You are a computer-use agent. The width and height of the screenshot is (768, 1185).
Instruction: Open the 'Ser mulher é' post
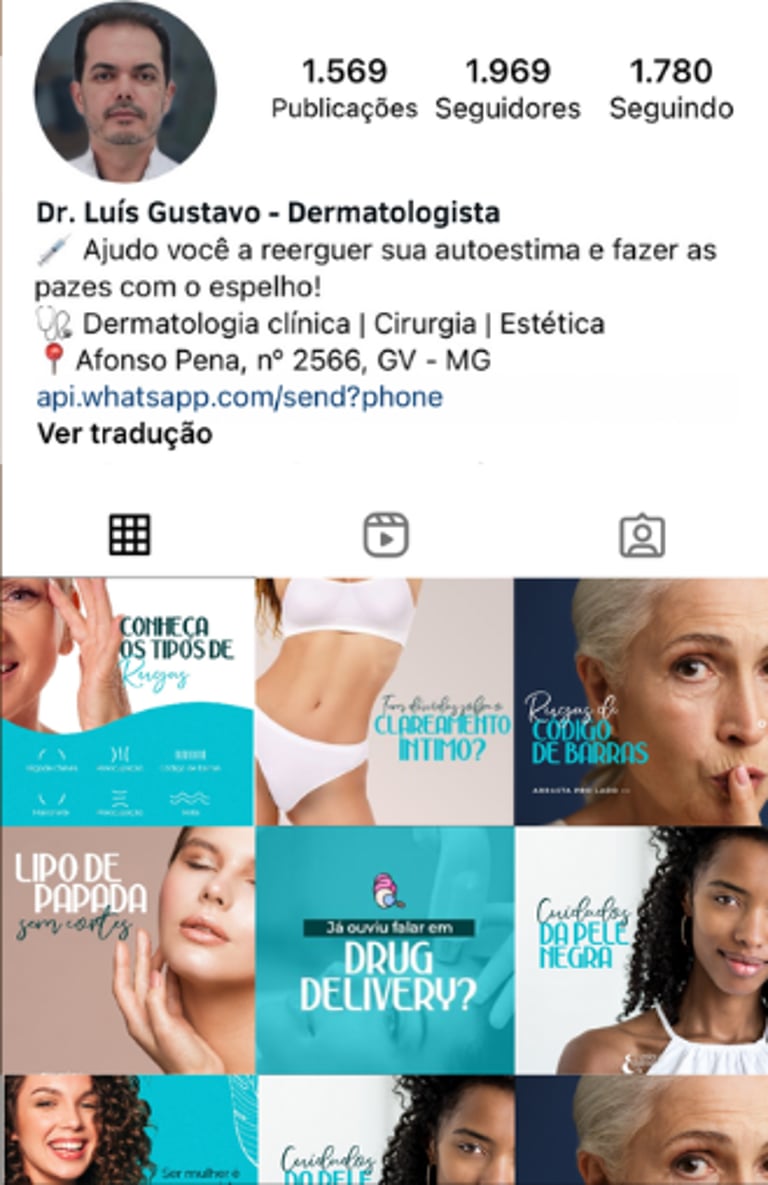tap(127, 1130)
